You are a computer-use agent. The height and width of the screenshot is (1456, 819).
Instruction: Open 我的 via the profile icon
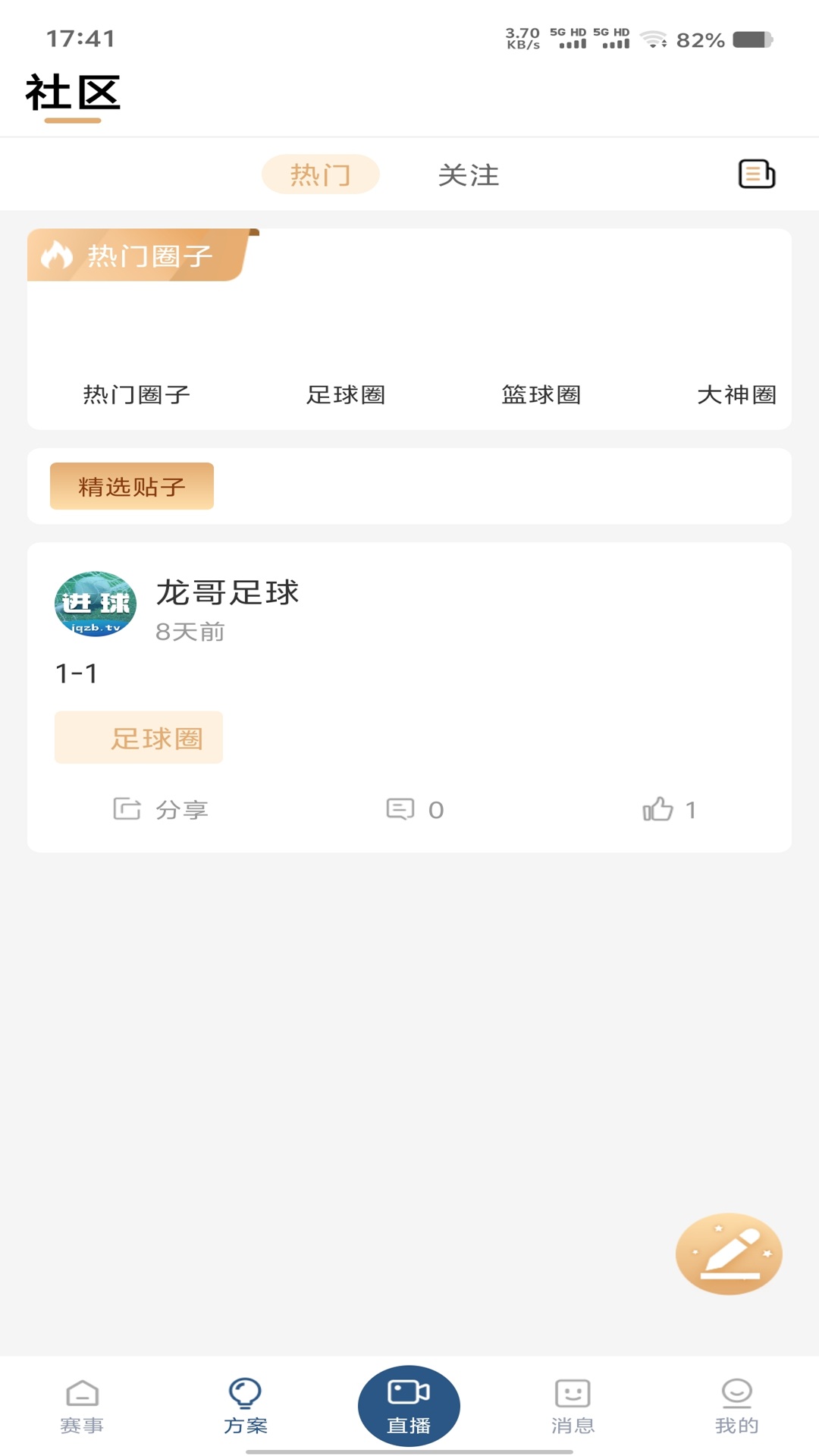click(736, 1414)
